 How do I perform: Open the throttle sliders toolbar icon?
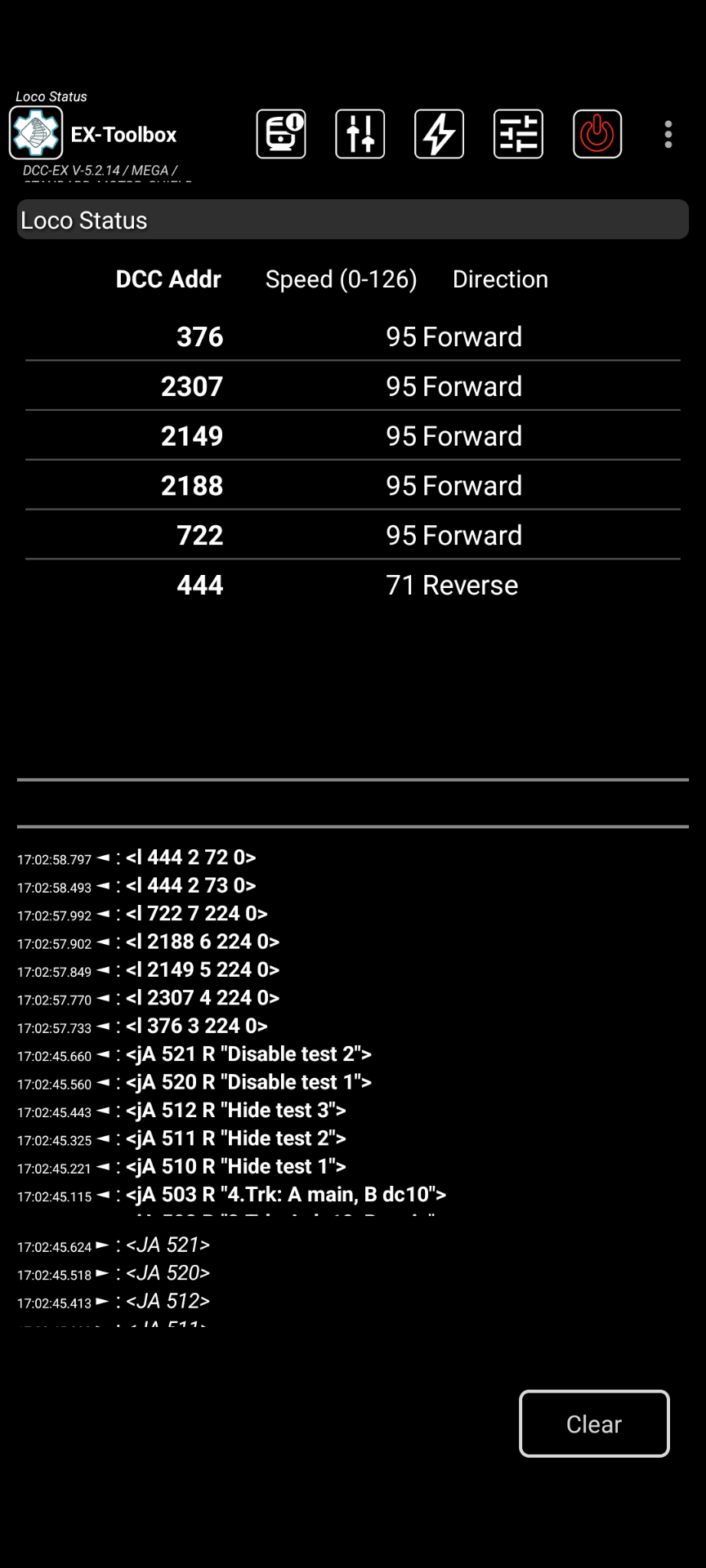360,134
